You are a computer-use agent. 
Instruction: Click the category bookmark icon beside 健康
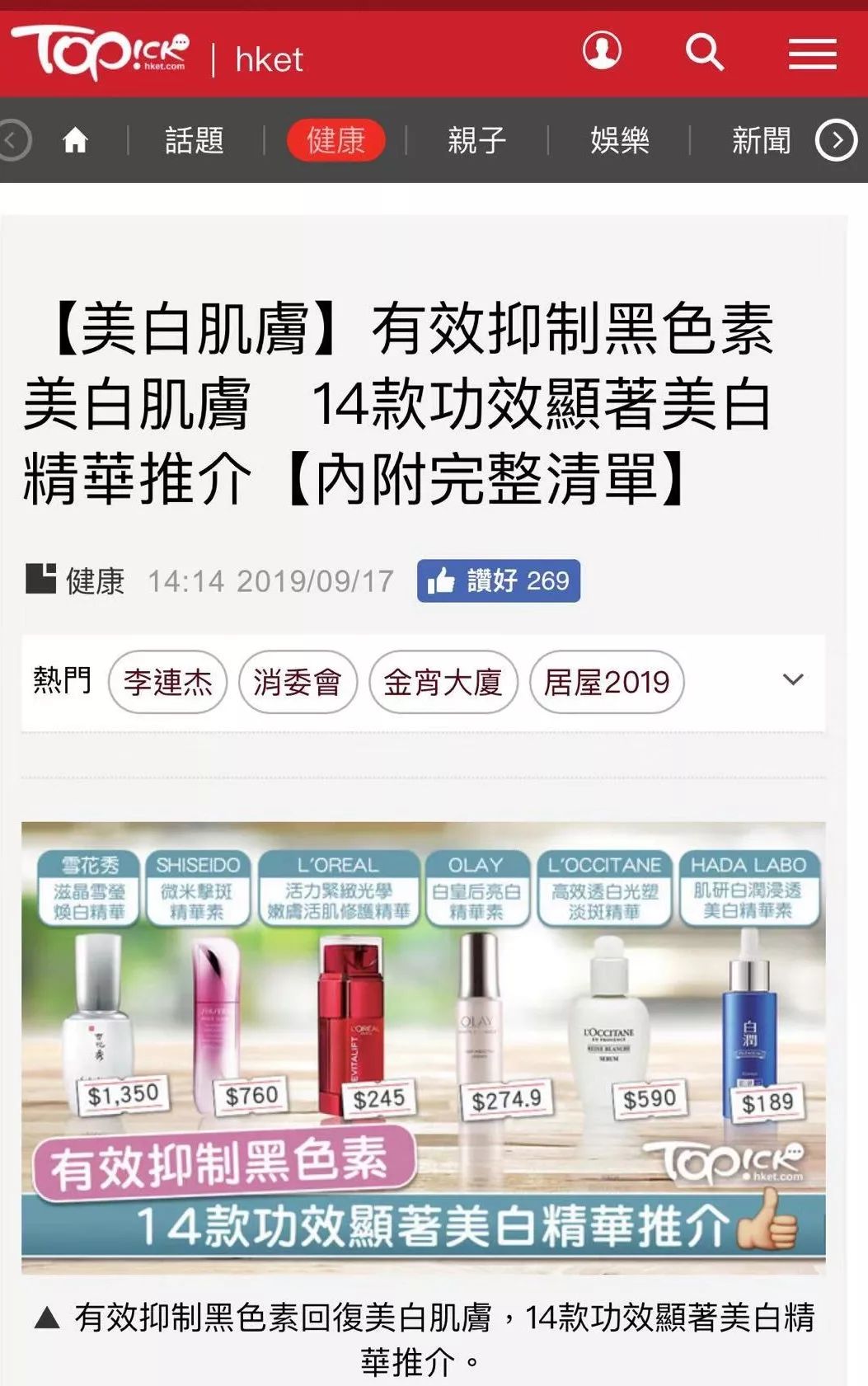pos(42,580)
